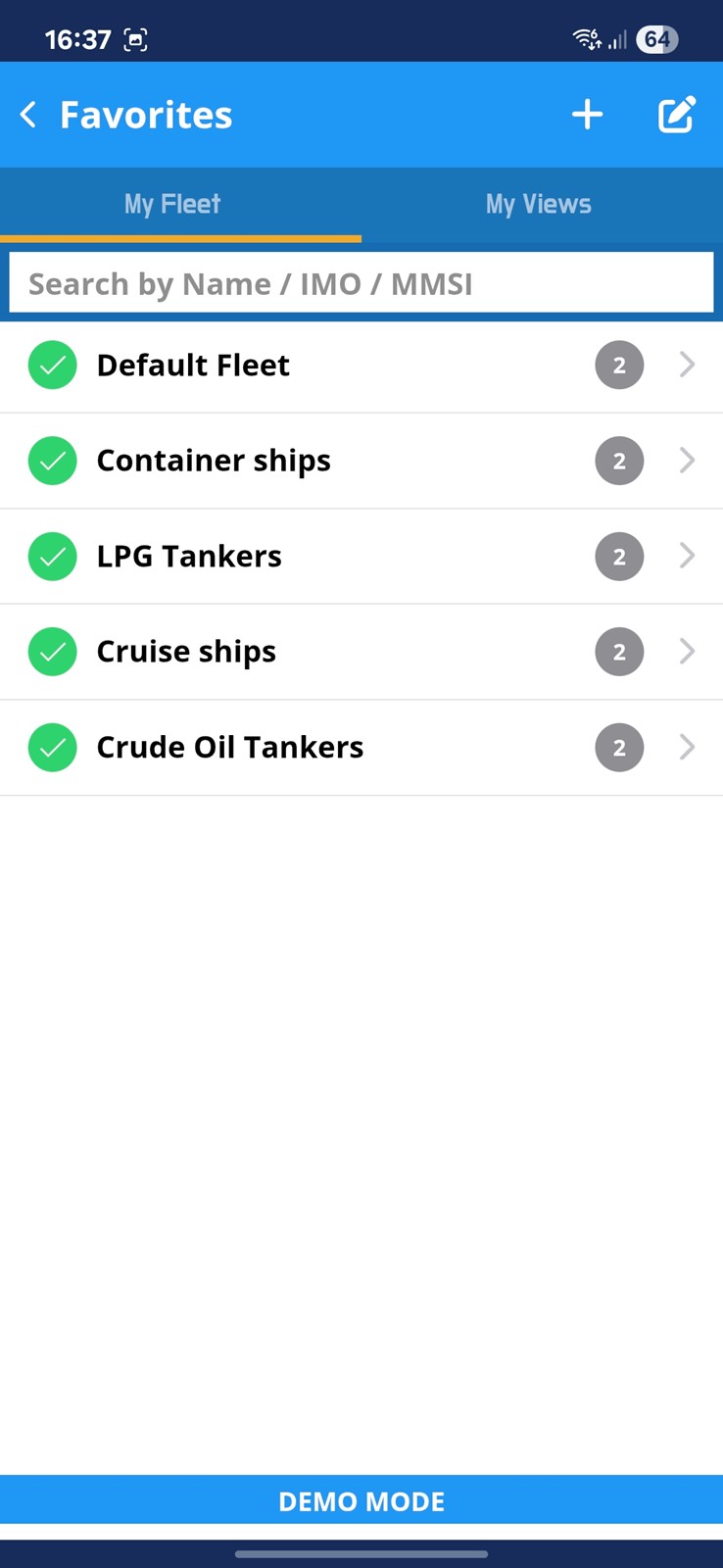Switch to the My Views tab
723x1568 pixels.
[539, 204]
